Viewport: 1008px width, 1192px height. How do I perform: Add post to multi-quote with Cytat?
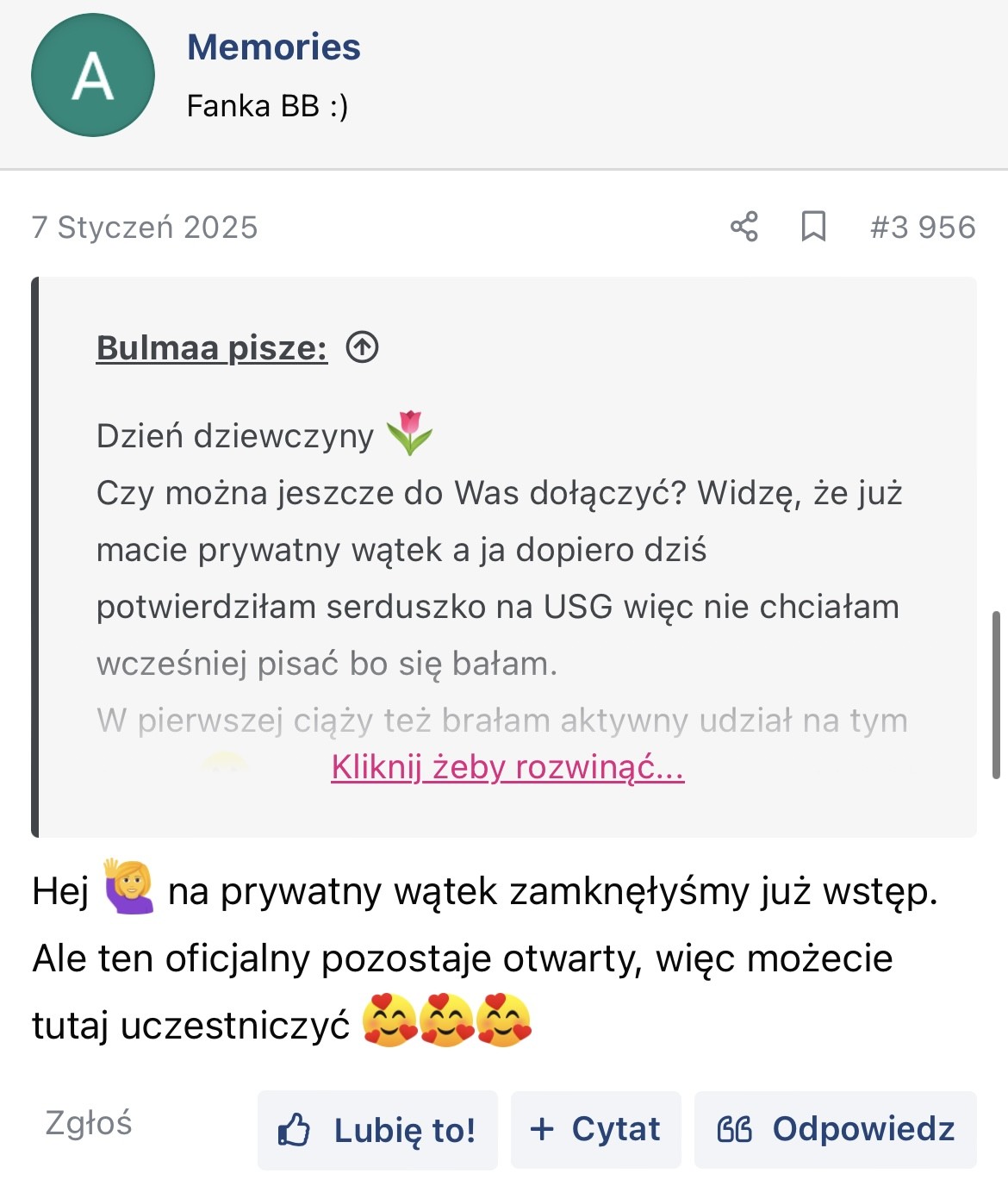[595, 1129]
